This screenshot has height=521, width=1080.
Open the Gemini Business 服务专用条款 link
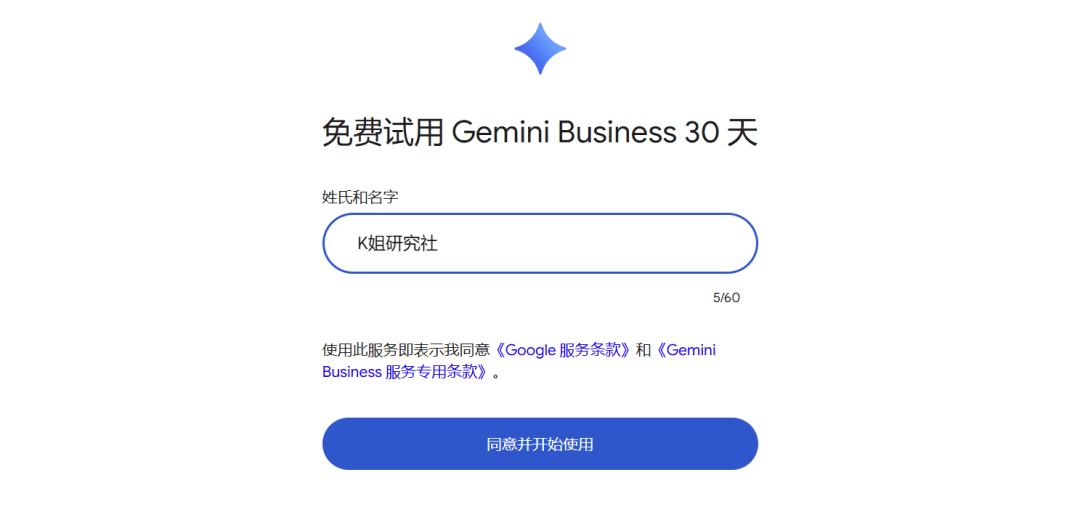tap(405, 372)
